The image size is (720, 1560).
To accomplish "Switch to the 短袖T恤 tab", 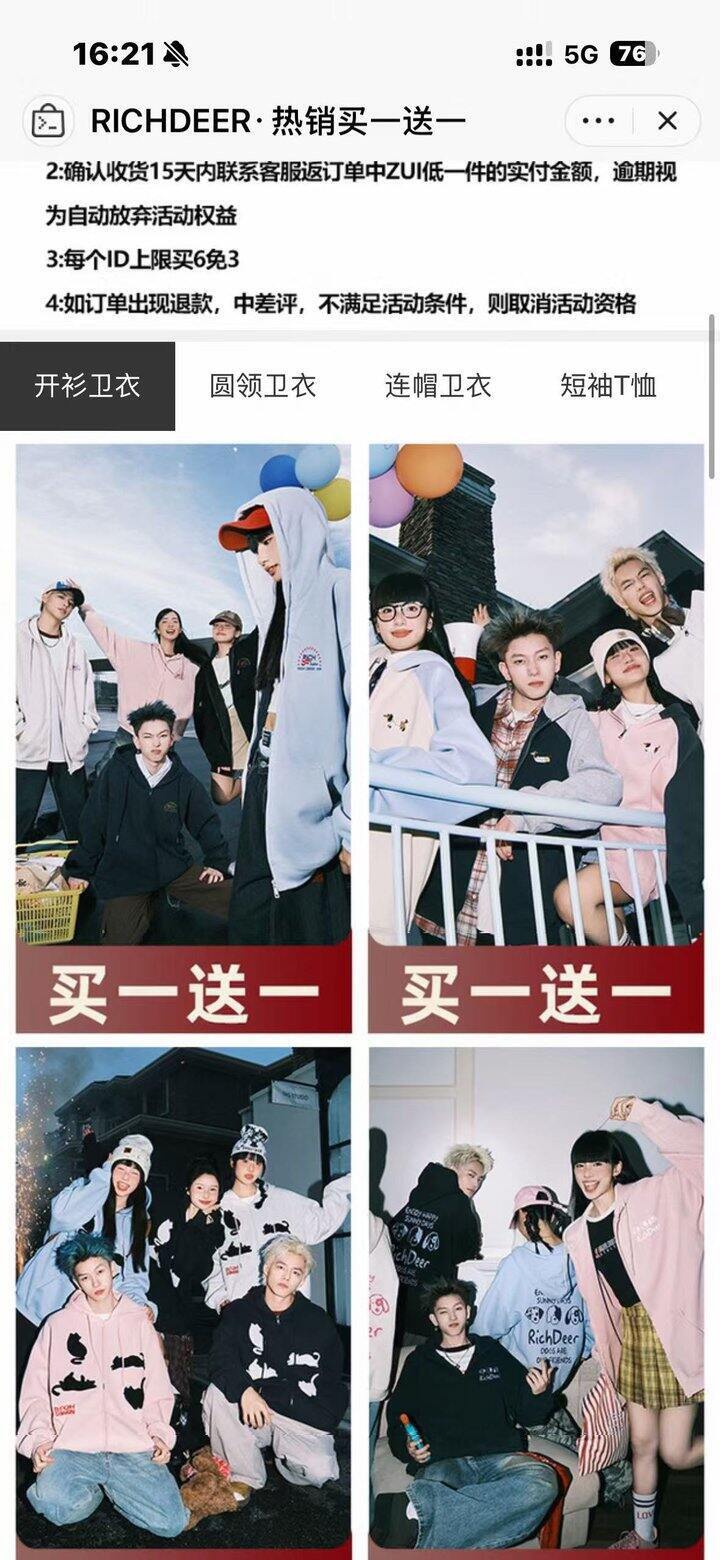I will pyautogui.click(x=608, y=386).
